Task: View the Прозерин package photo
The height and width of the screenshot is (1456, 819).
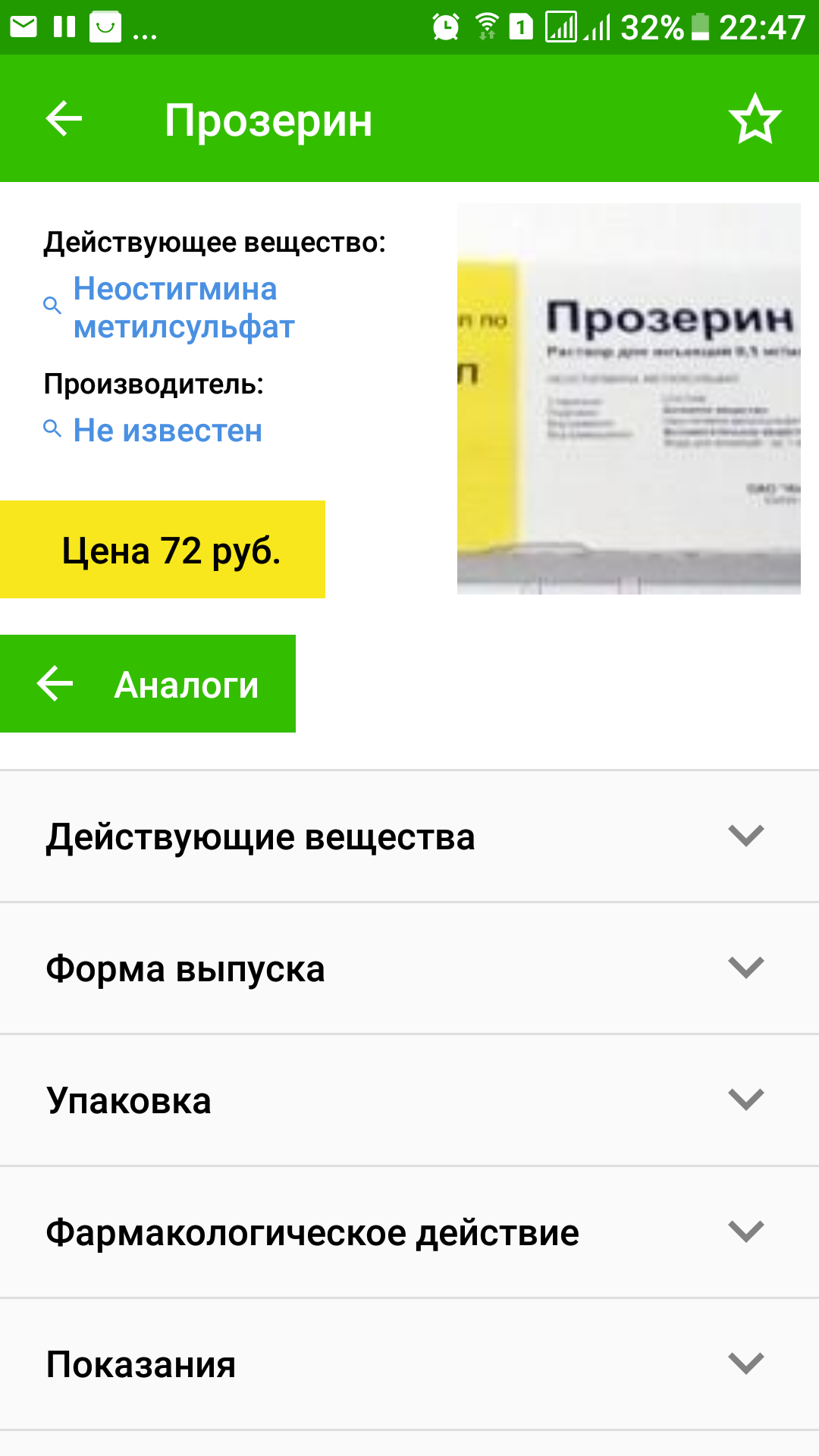Action: click(629, 398)
